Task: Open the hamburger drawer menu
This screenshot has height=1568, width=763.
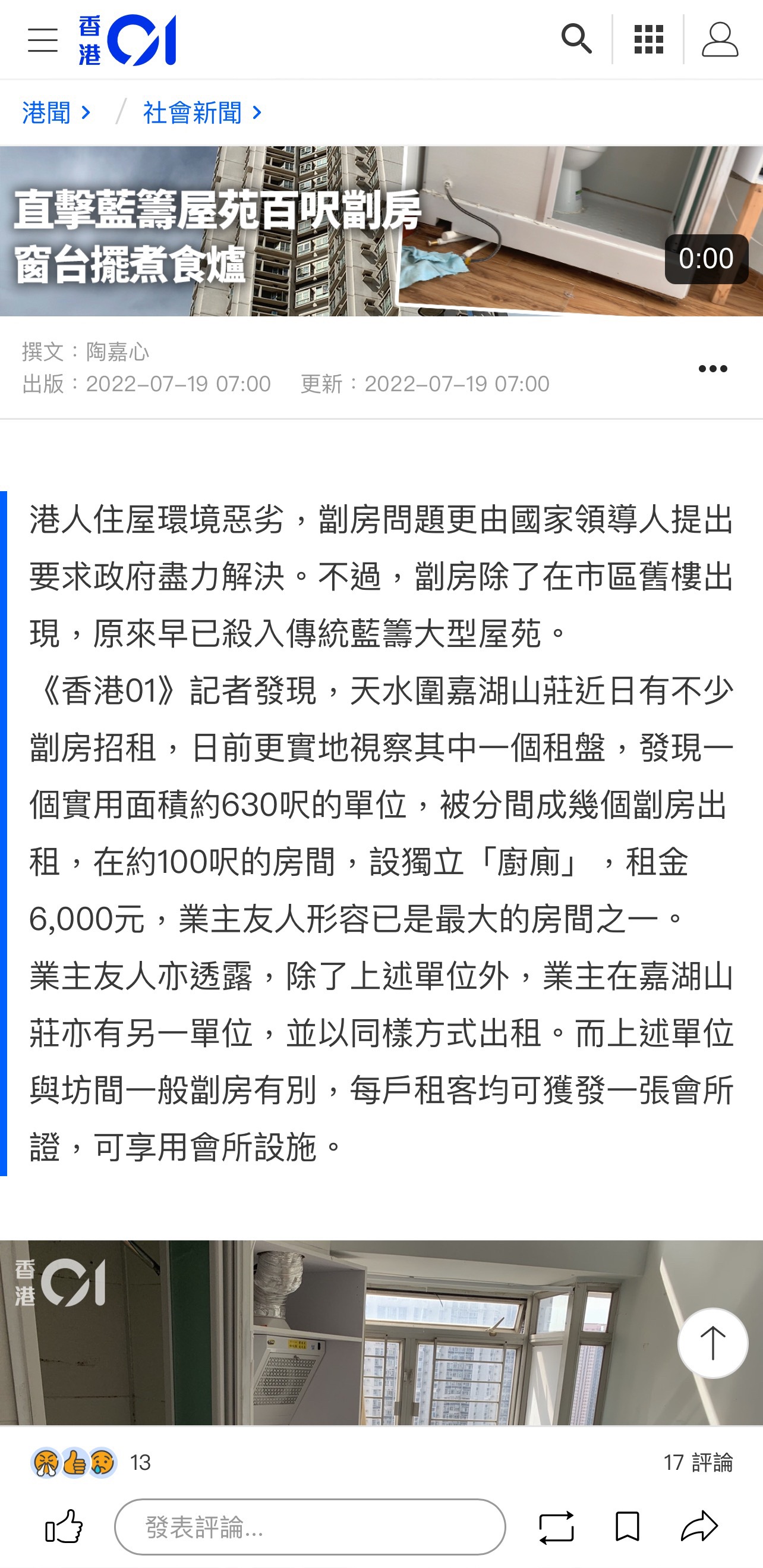Action: pos(43,40)
